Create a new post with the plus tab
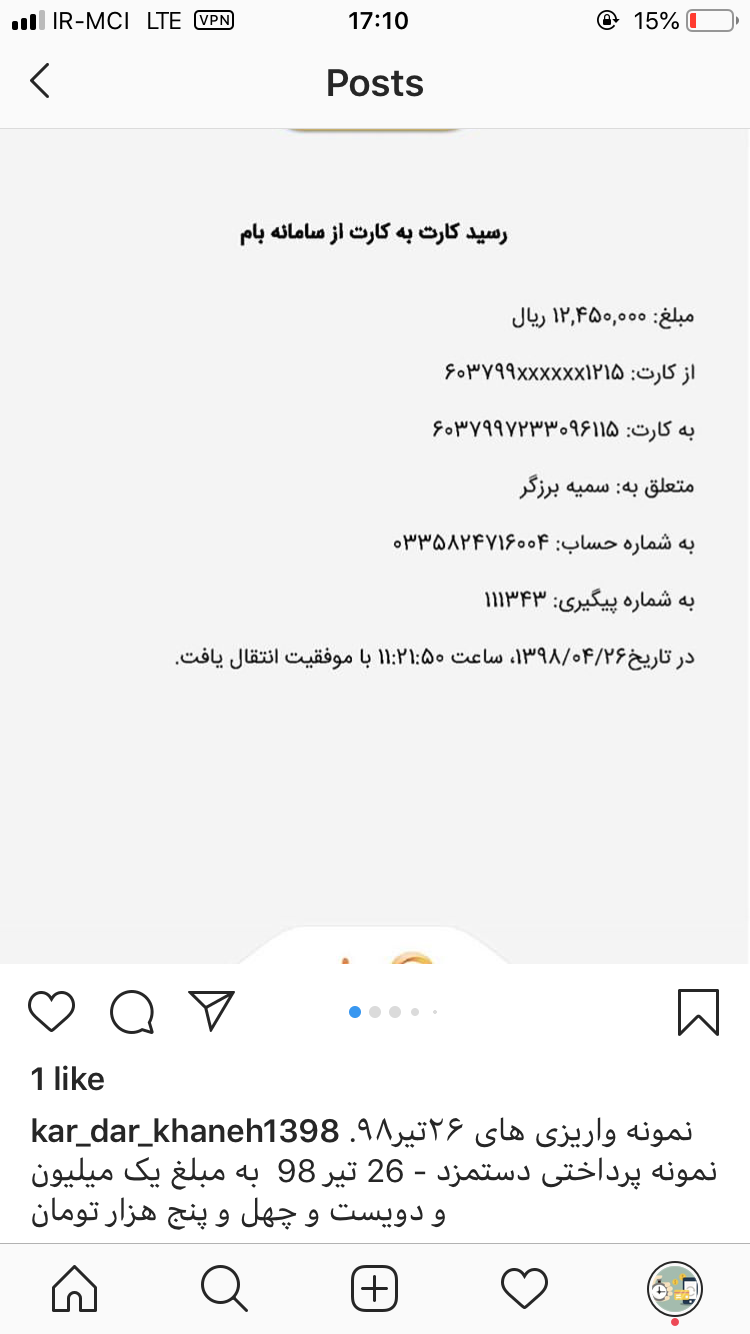 pyautogui.click(x=375, y=1288)
